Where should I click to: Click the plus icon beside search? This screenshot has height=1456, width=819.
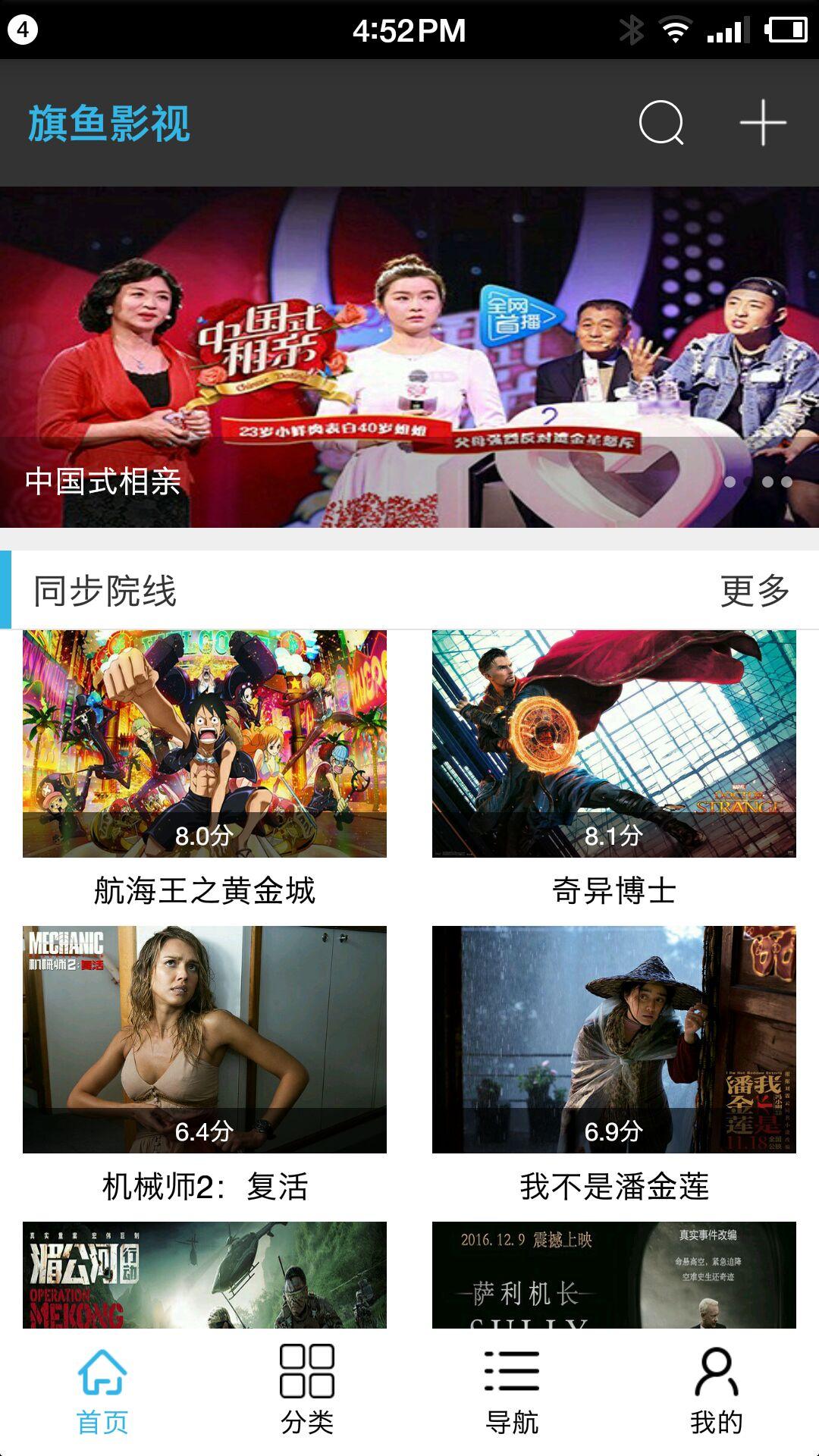(764, 124)
